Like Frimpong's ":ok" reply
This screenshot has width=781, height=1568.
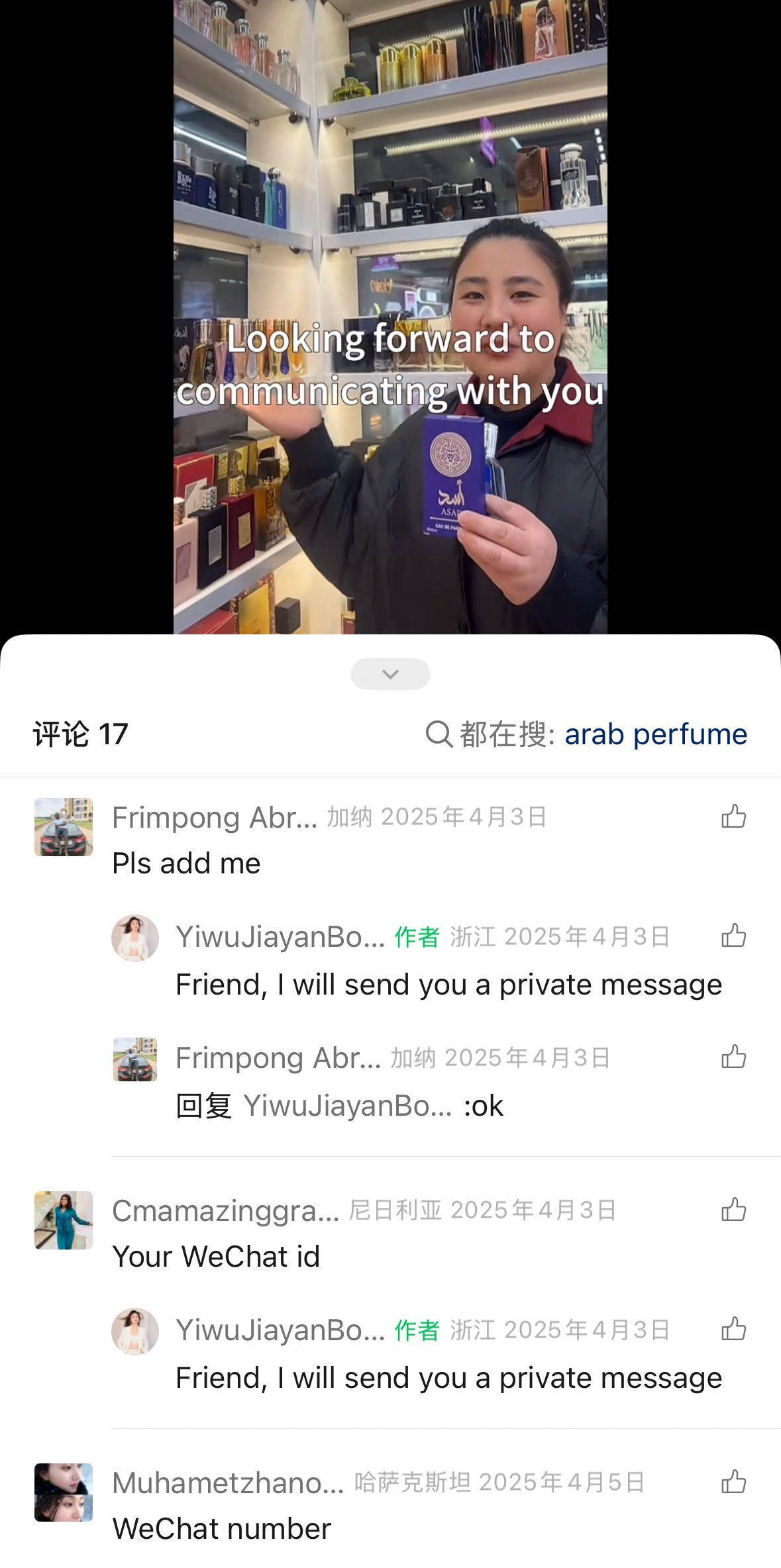[733, 1057]
